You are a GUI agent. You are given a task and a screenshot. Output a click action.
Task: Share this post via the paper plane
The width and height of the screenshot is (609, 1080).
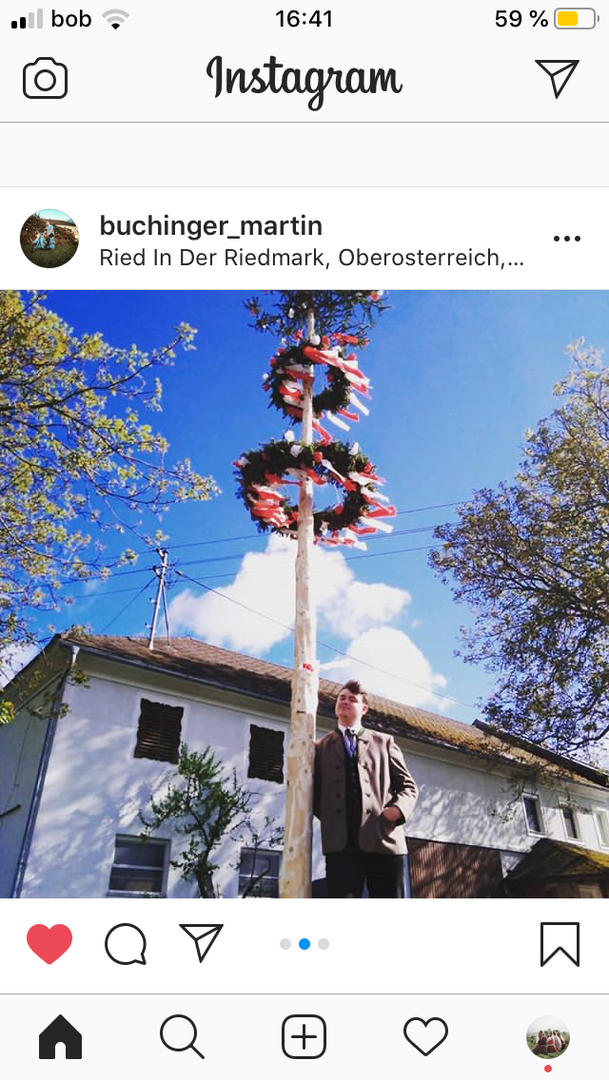(x=202, y=943)
